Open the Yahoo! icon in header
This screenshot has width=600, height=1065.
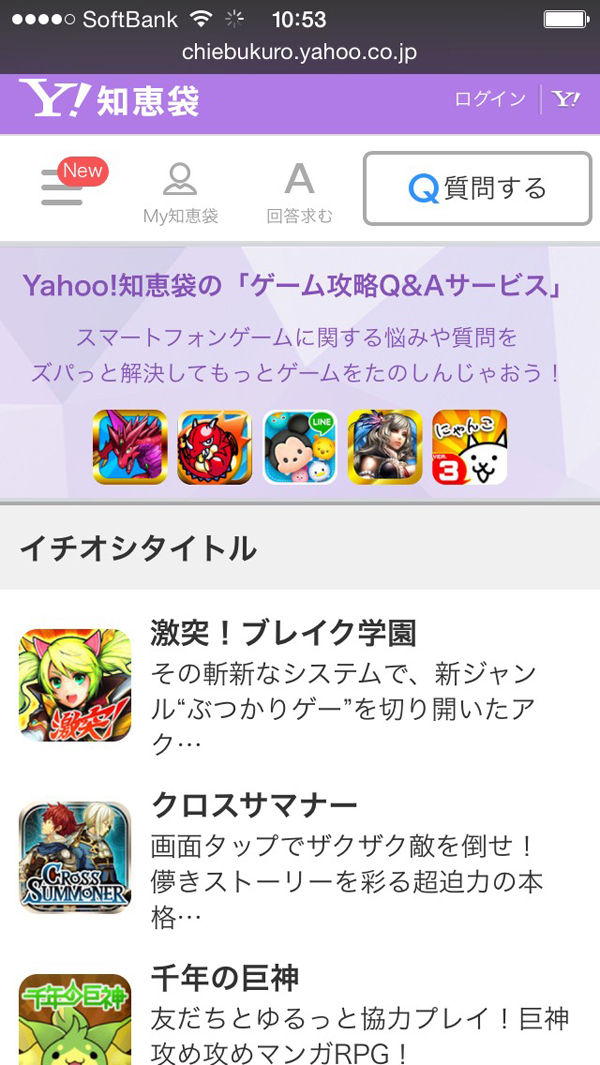[x=566, y=99]
